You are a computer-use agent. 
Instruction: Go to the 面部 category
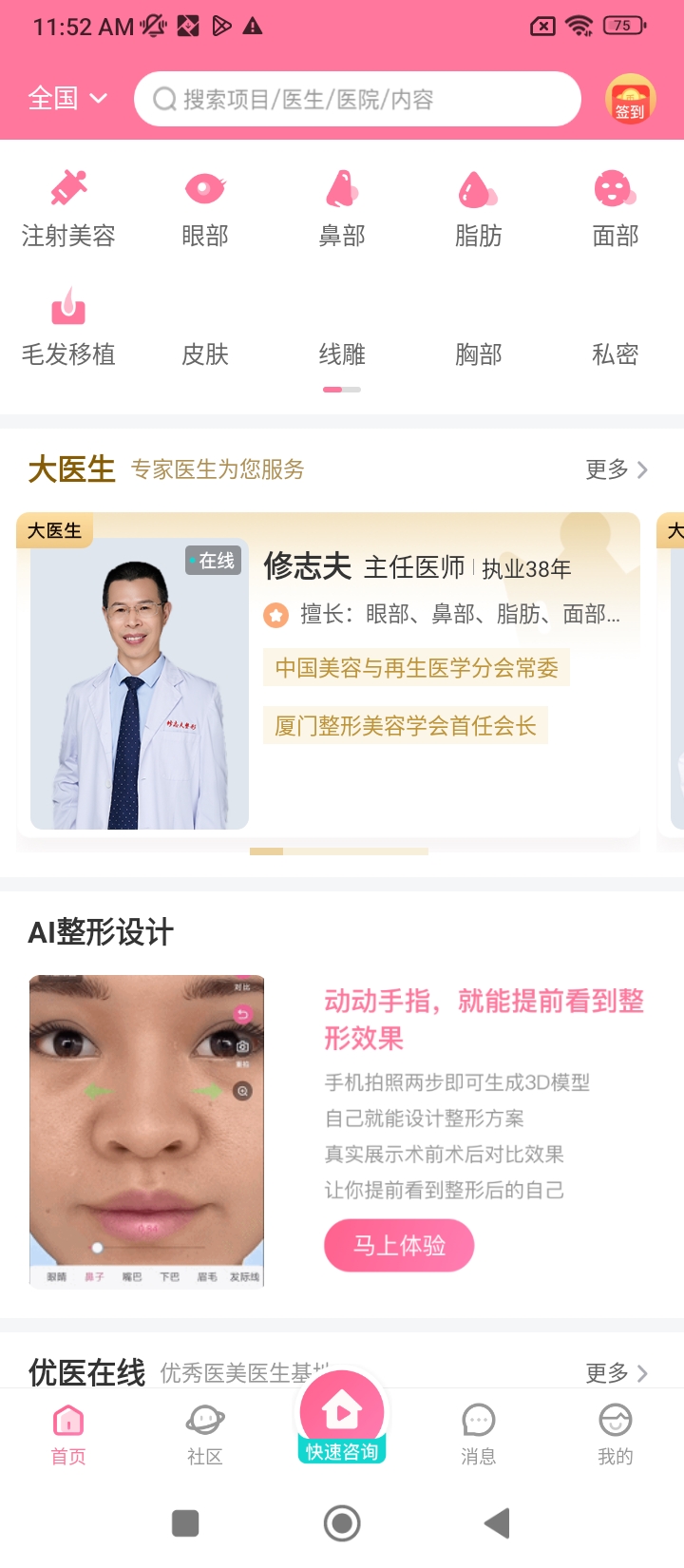click(x=615, y=209)
